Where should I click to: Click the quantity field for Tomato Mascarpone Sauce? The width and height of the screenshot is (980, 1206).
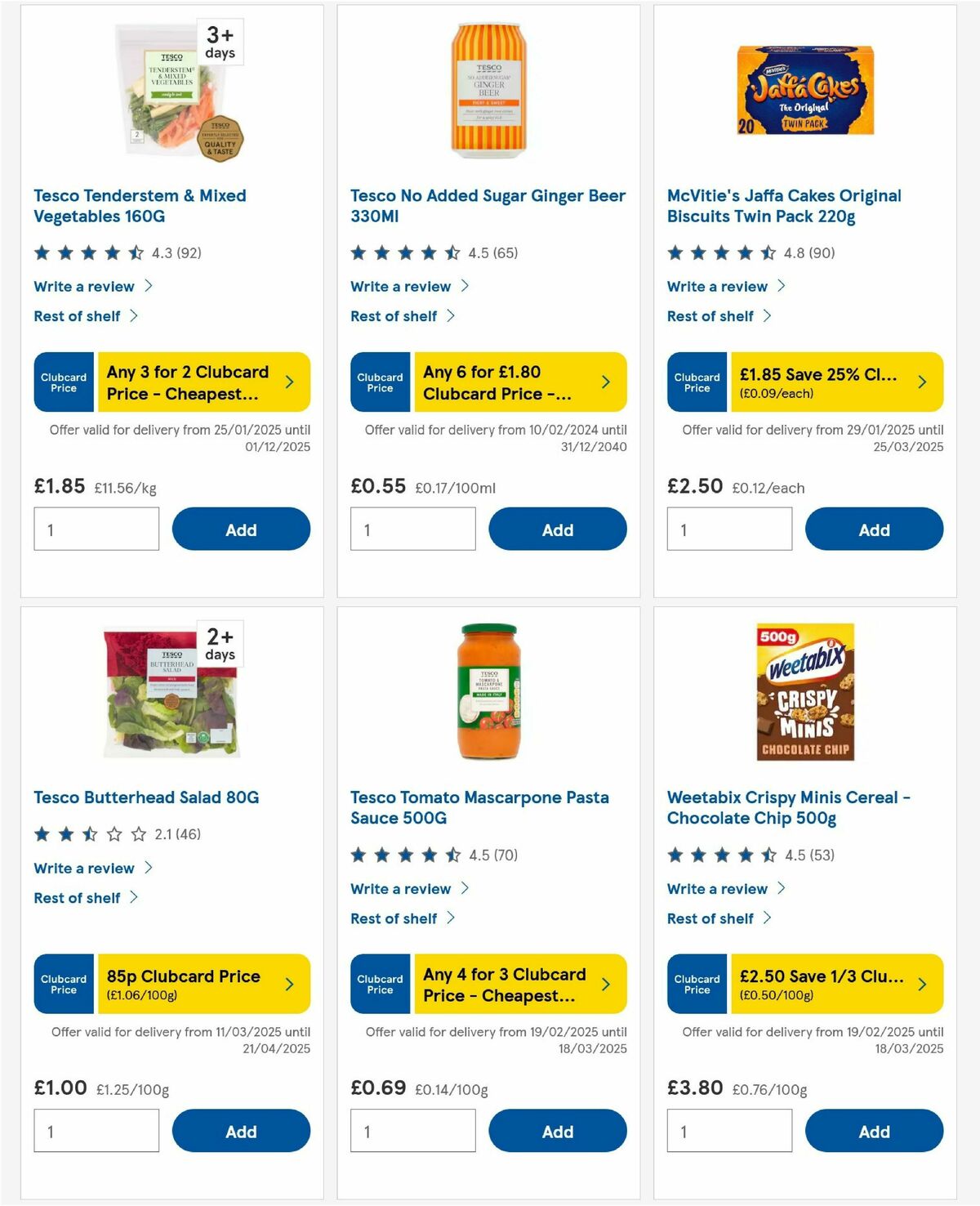pyautogui.click(x=412, y=1131)
